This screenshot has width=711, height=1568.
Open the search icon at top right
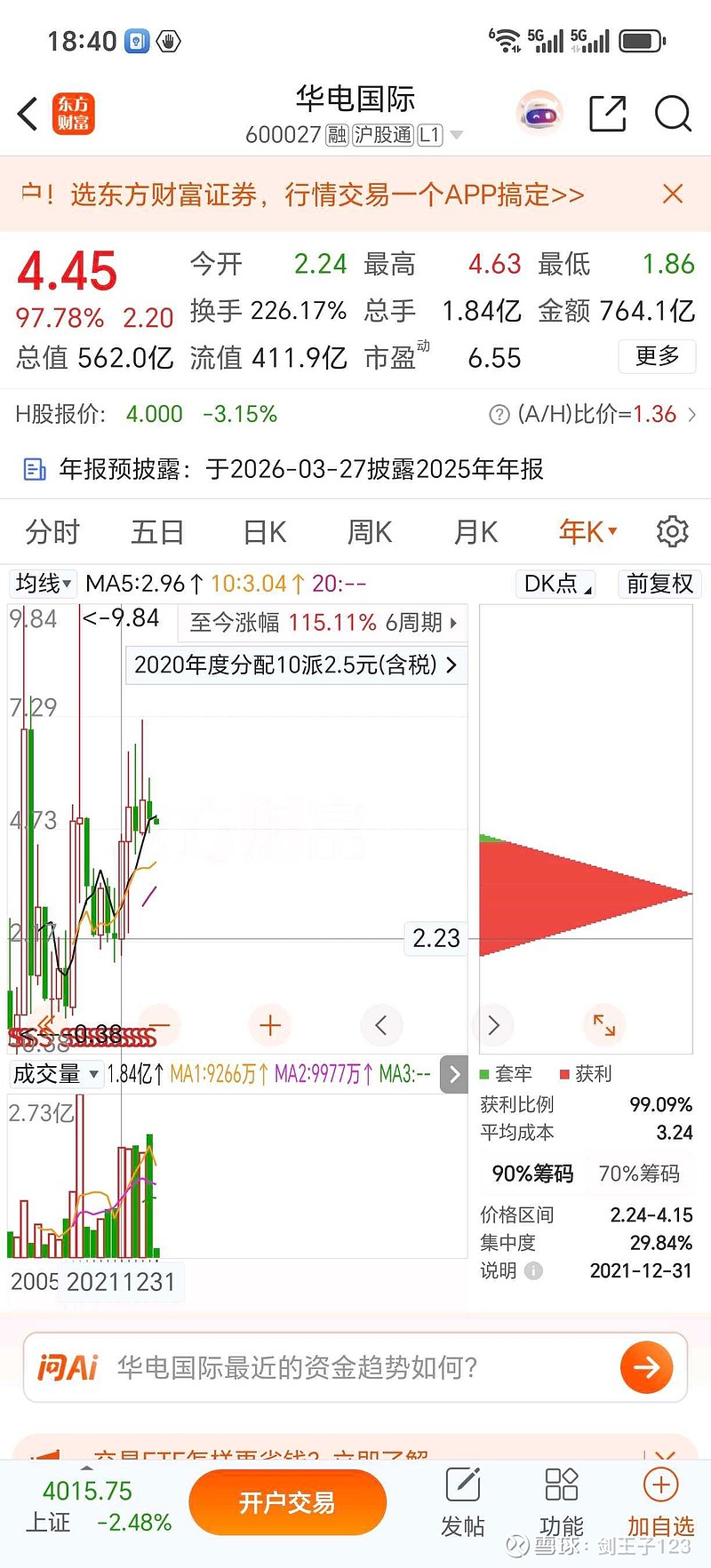click(673, 114)
